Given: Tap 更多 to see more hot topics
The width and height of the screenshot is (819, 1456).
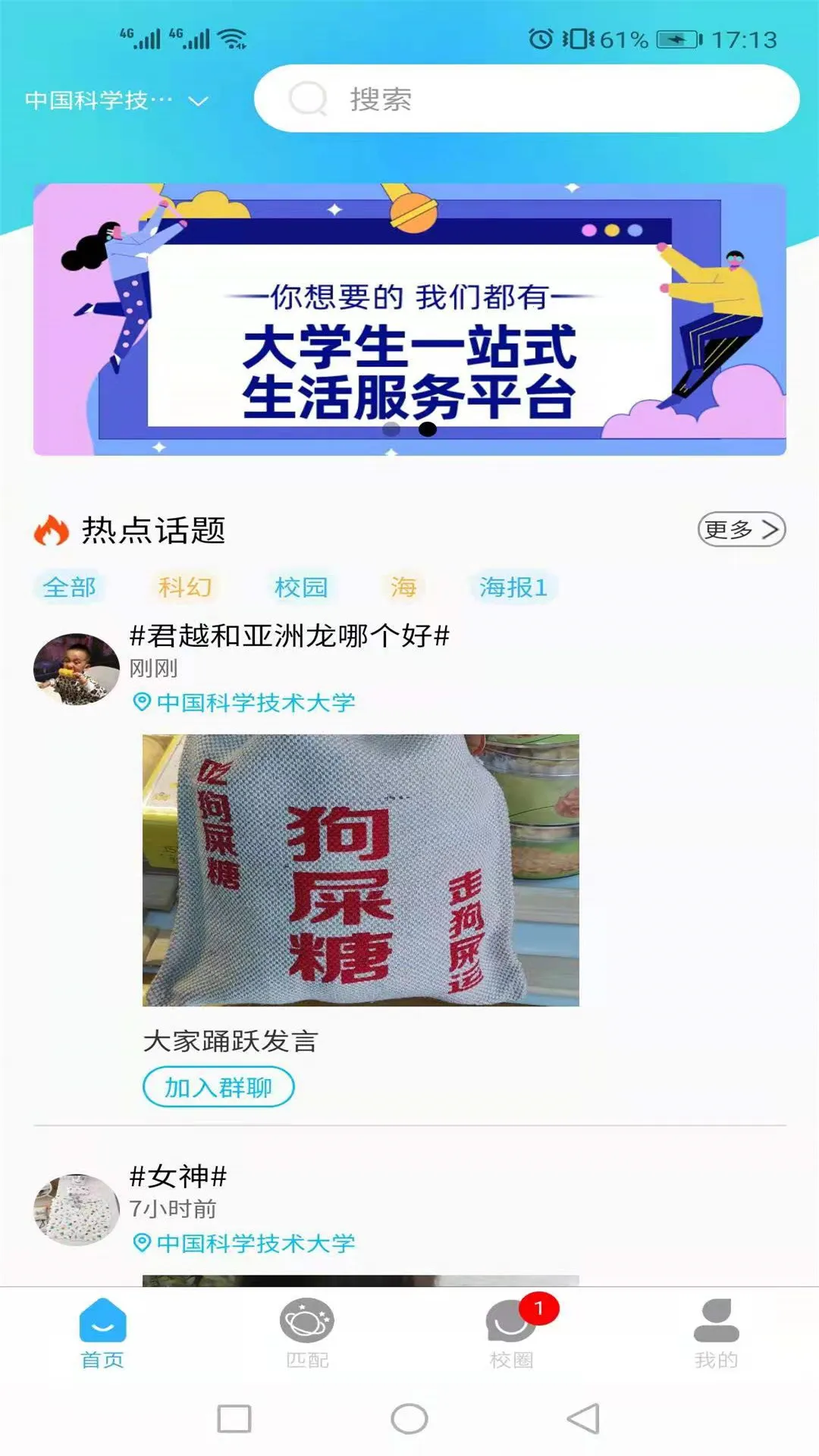Looking at the screenshot, I should [x=741, y=529].
